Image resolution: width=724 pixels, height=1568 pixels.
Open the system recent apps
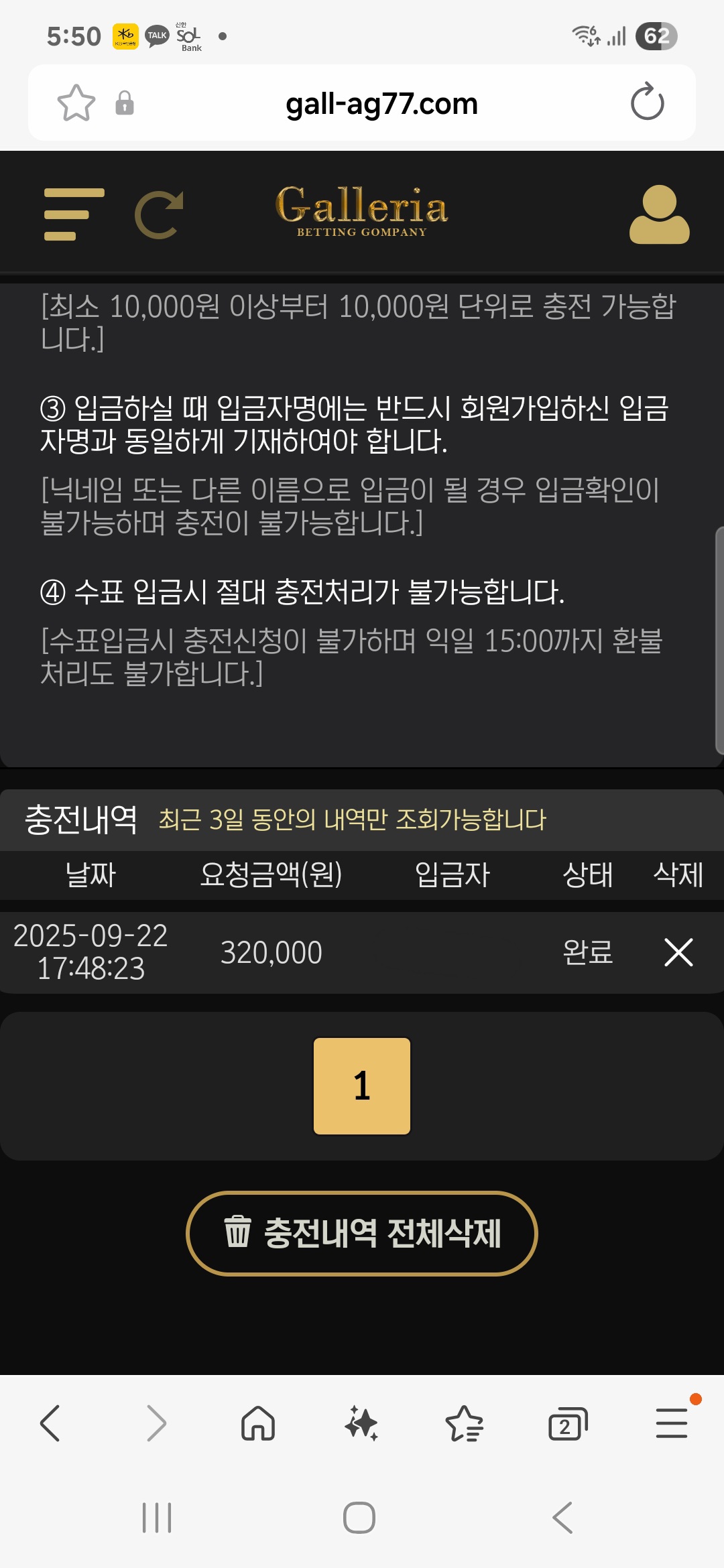(x=157, y=1518)
